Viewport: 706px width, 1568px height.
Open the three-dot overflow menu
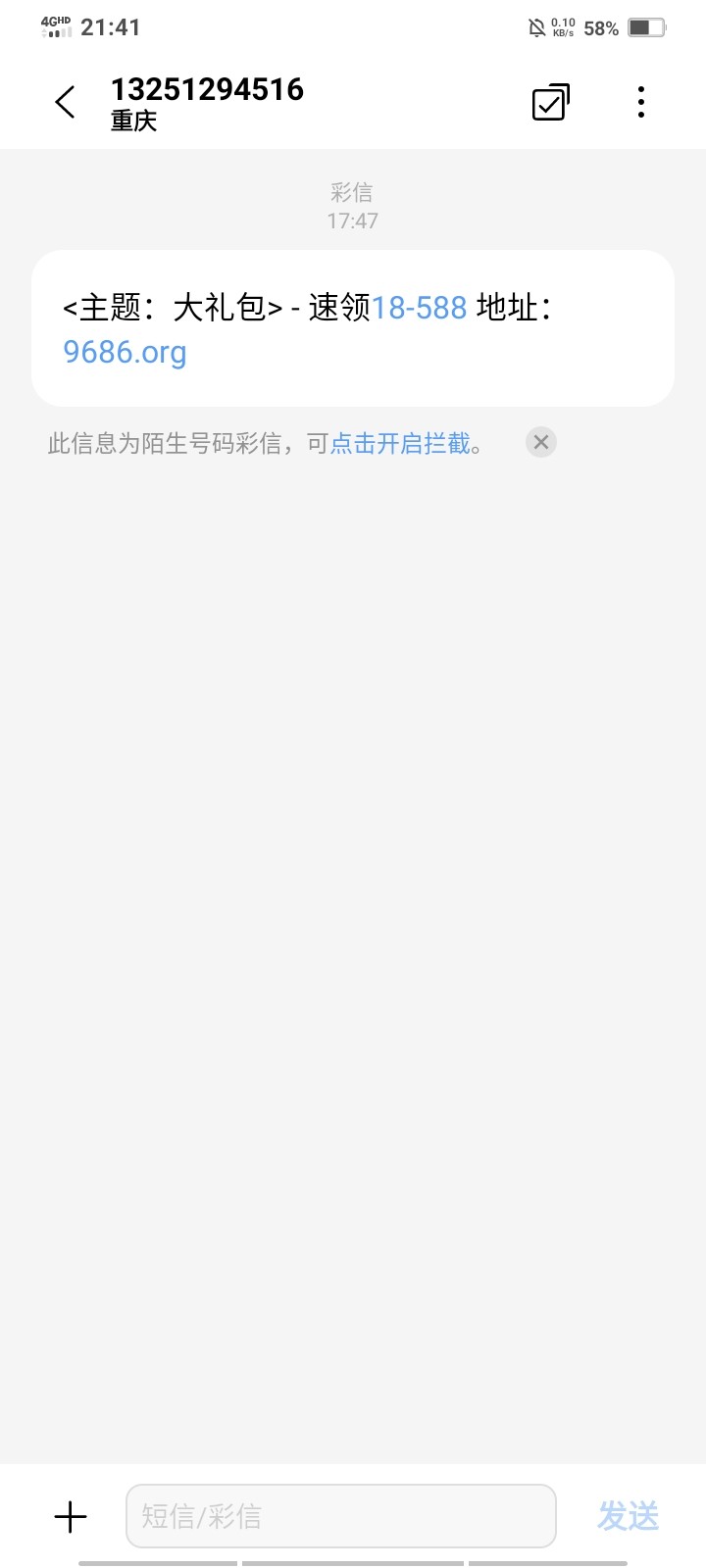click(641, 102)
